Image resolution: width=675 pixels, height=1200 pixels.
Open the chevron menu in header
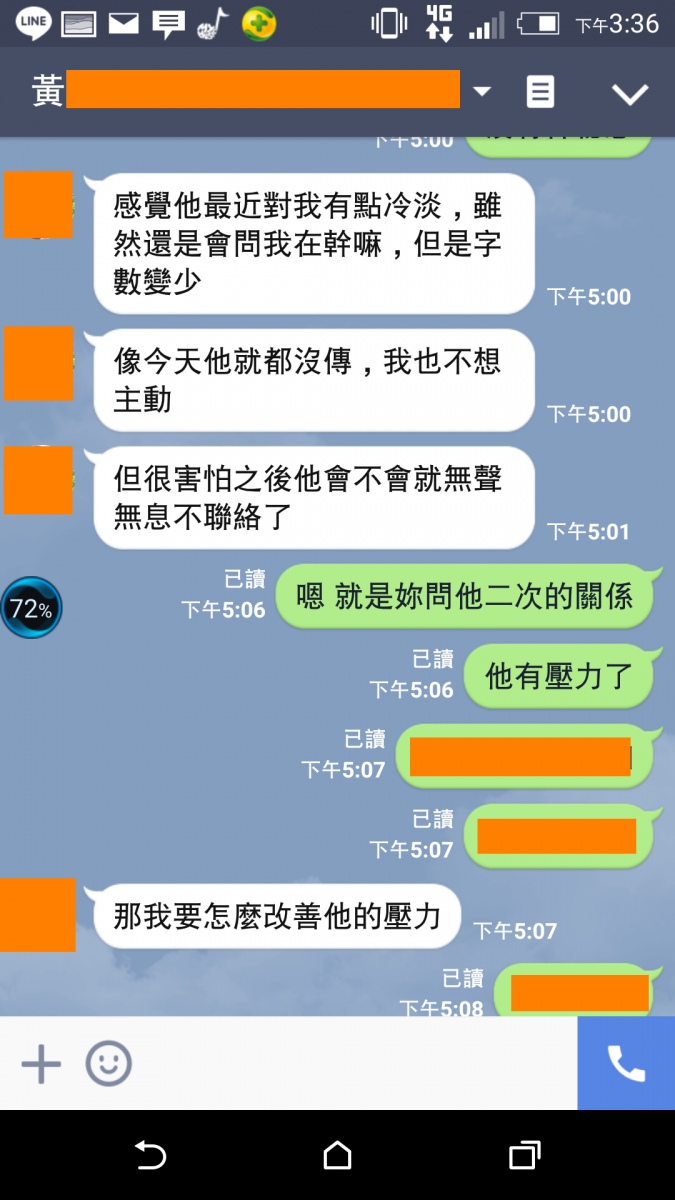(630, 94)
